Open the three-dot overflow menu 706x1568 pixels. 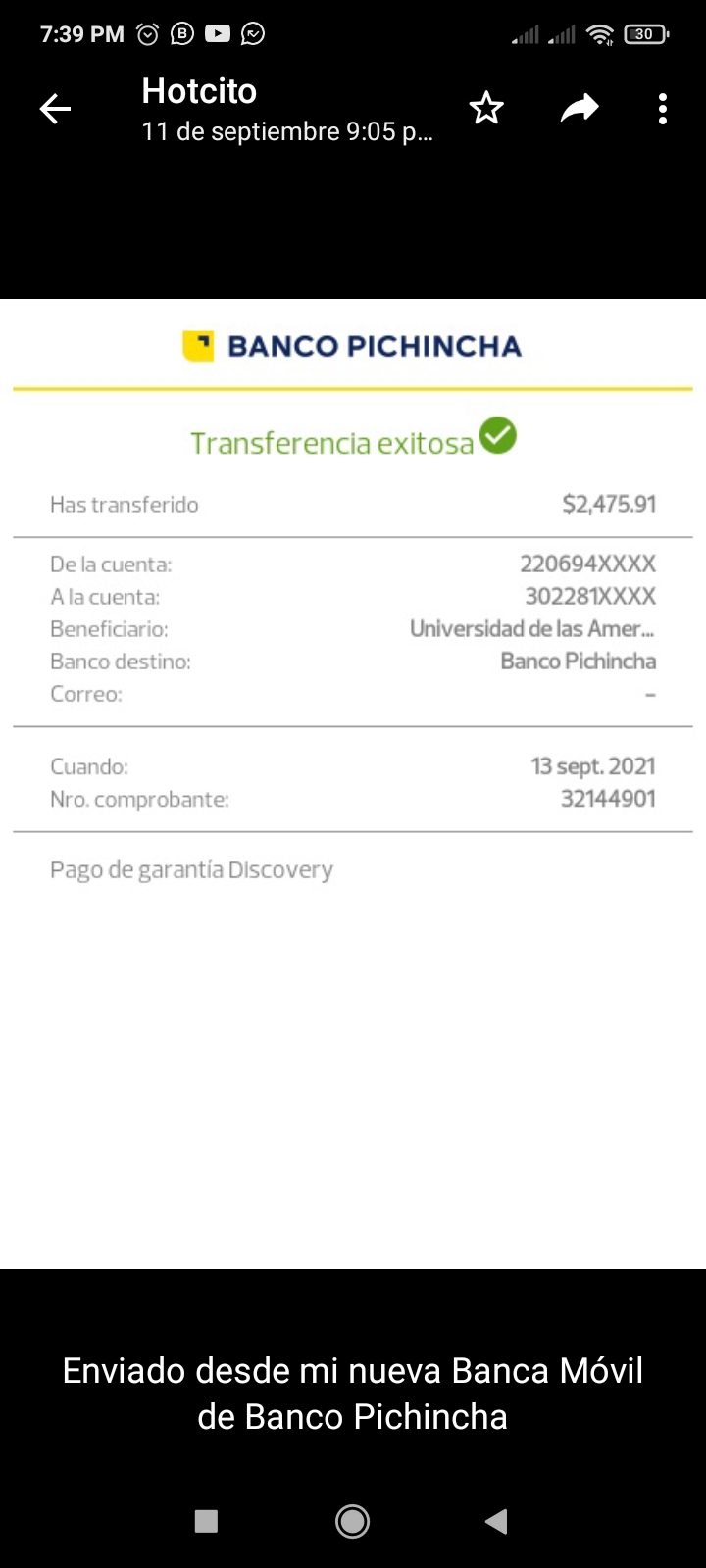(663, 108)
